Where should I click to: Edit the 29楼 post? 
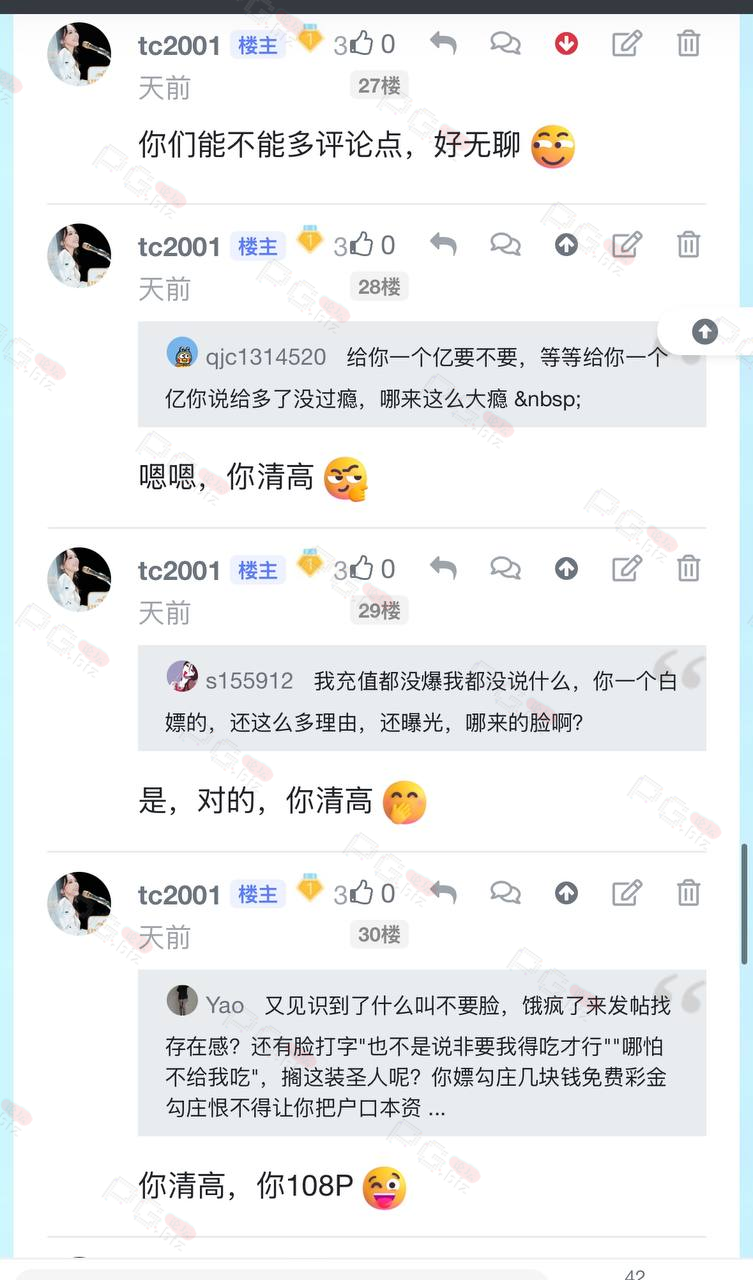tap(627, 569)
